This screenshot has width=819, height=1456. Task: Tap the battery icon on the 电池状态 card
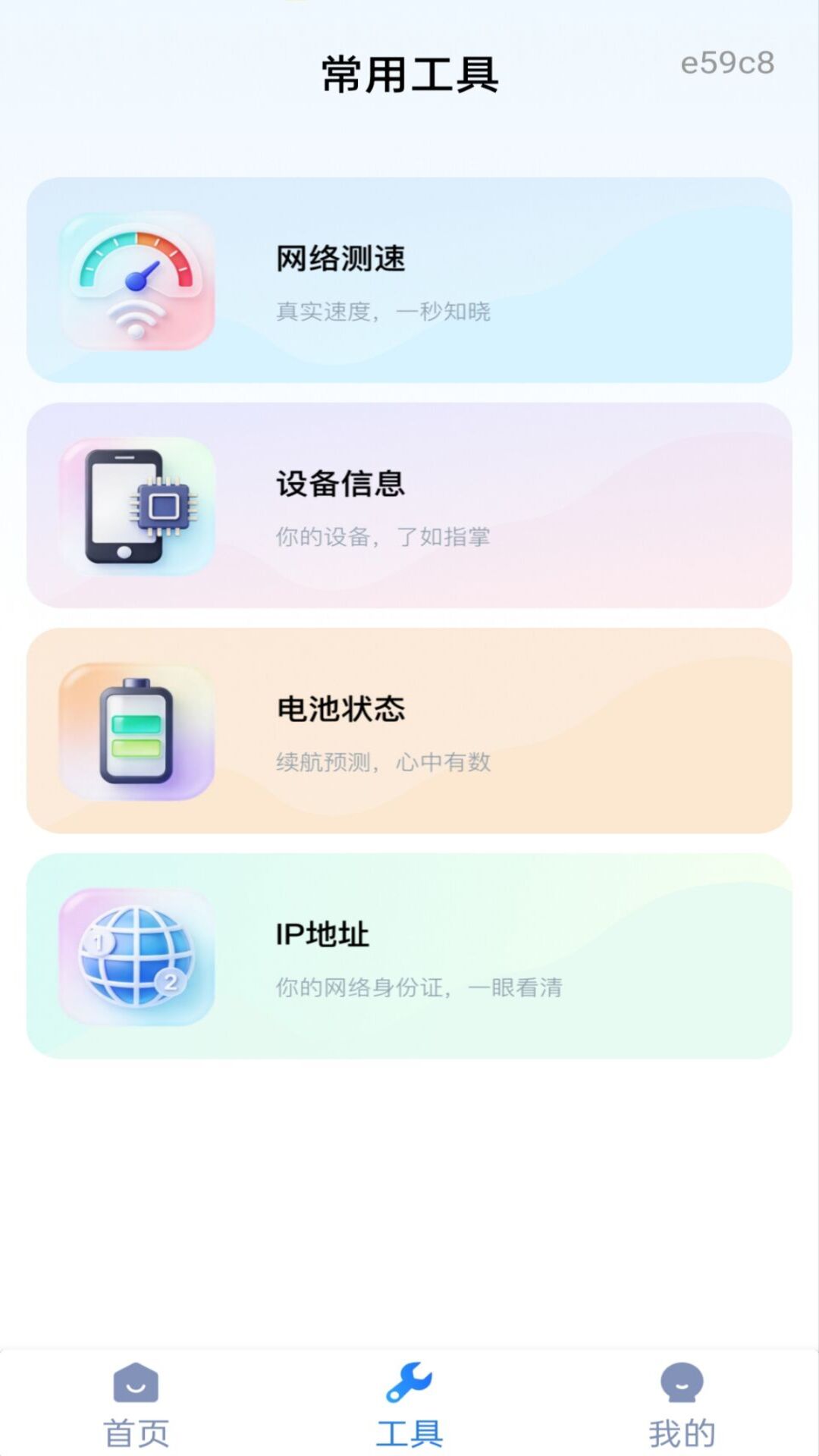coord(135,728)
